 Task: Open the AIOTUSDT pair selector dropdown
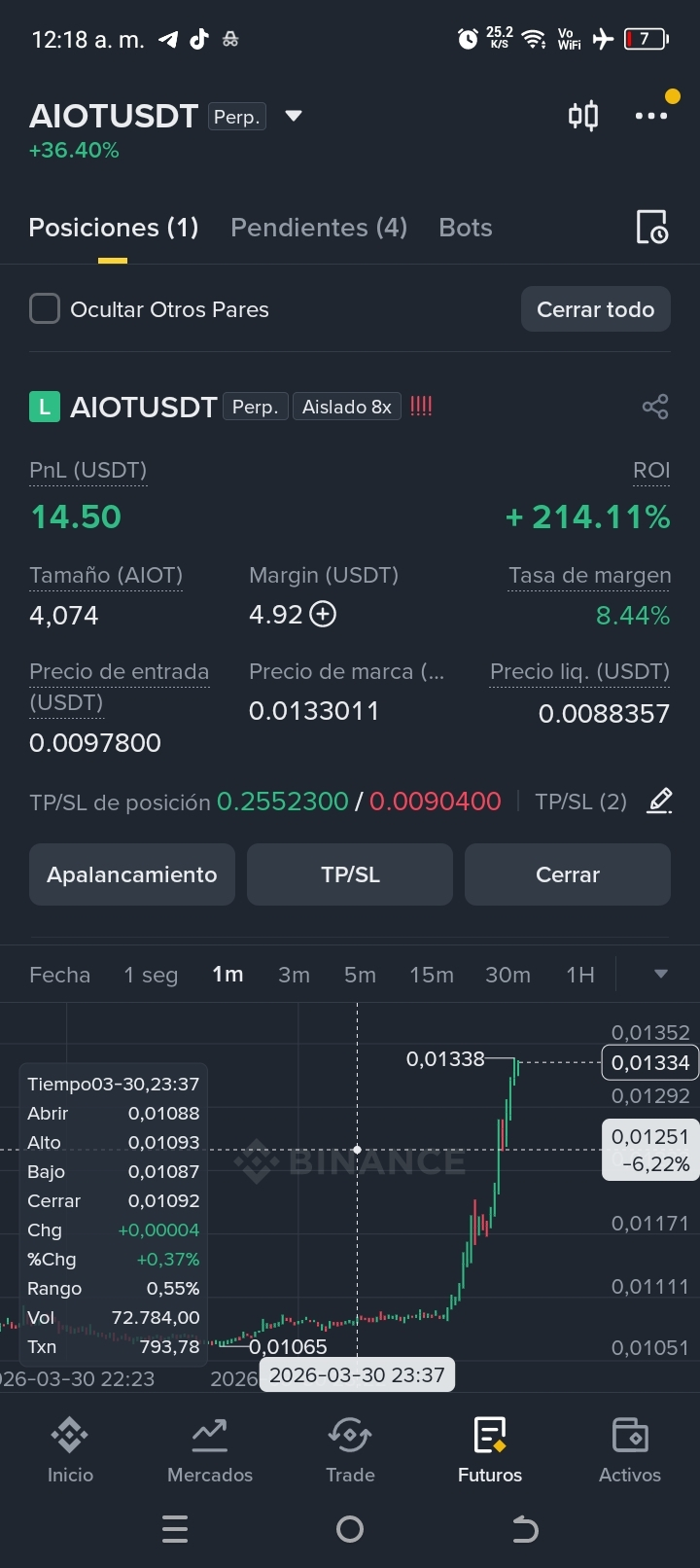pyautogui.click(x=294, y=117)
